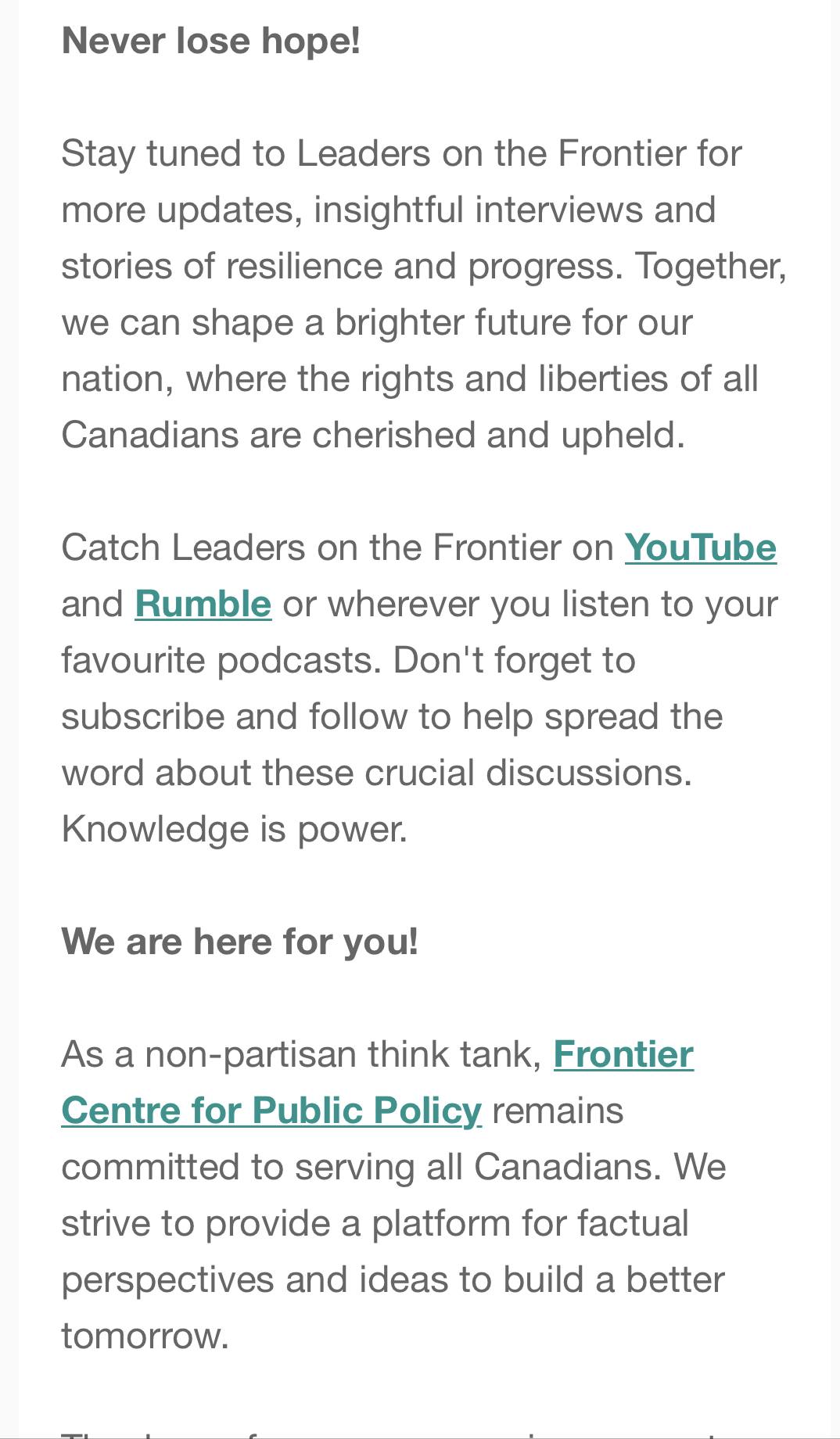Open the Rumble link
The width and height of the screenshot is (840, 1439).
pyautogui.click(x=203, y=604)
